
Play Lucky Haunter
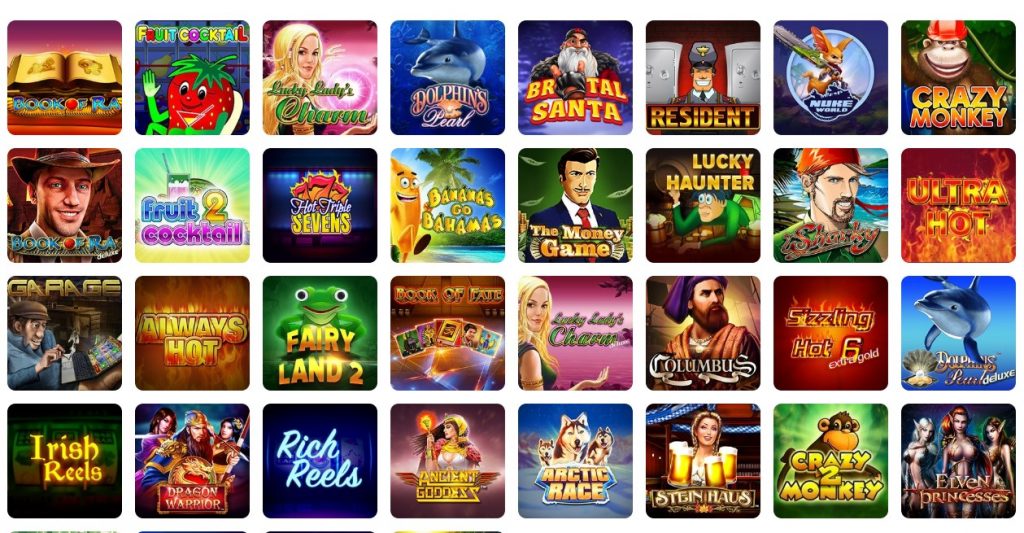click(703, 206)
